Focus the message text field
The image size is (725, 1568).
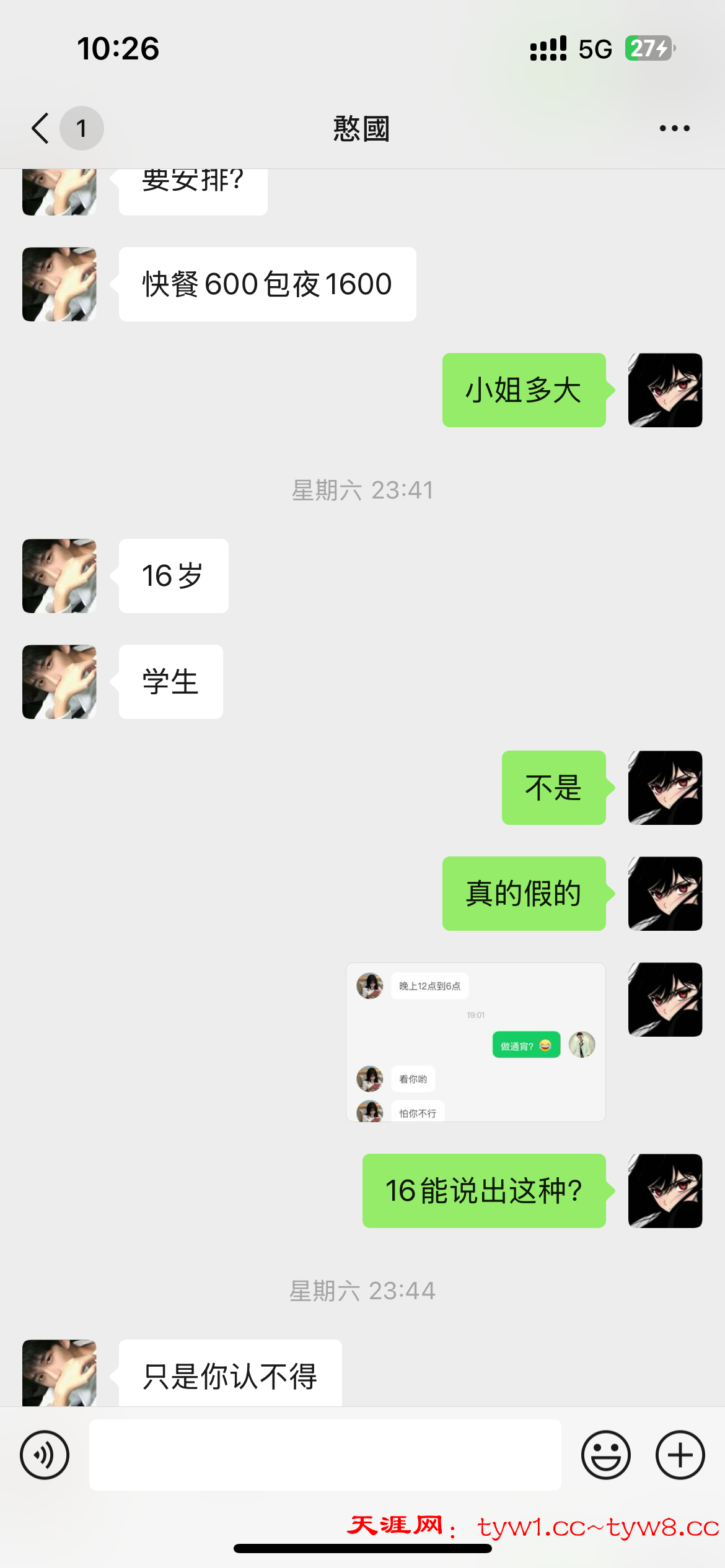click(325, 1455)
